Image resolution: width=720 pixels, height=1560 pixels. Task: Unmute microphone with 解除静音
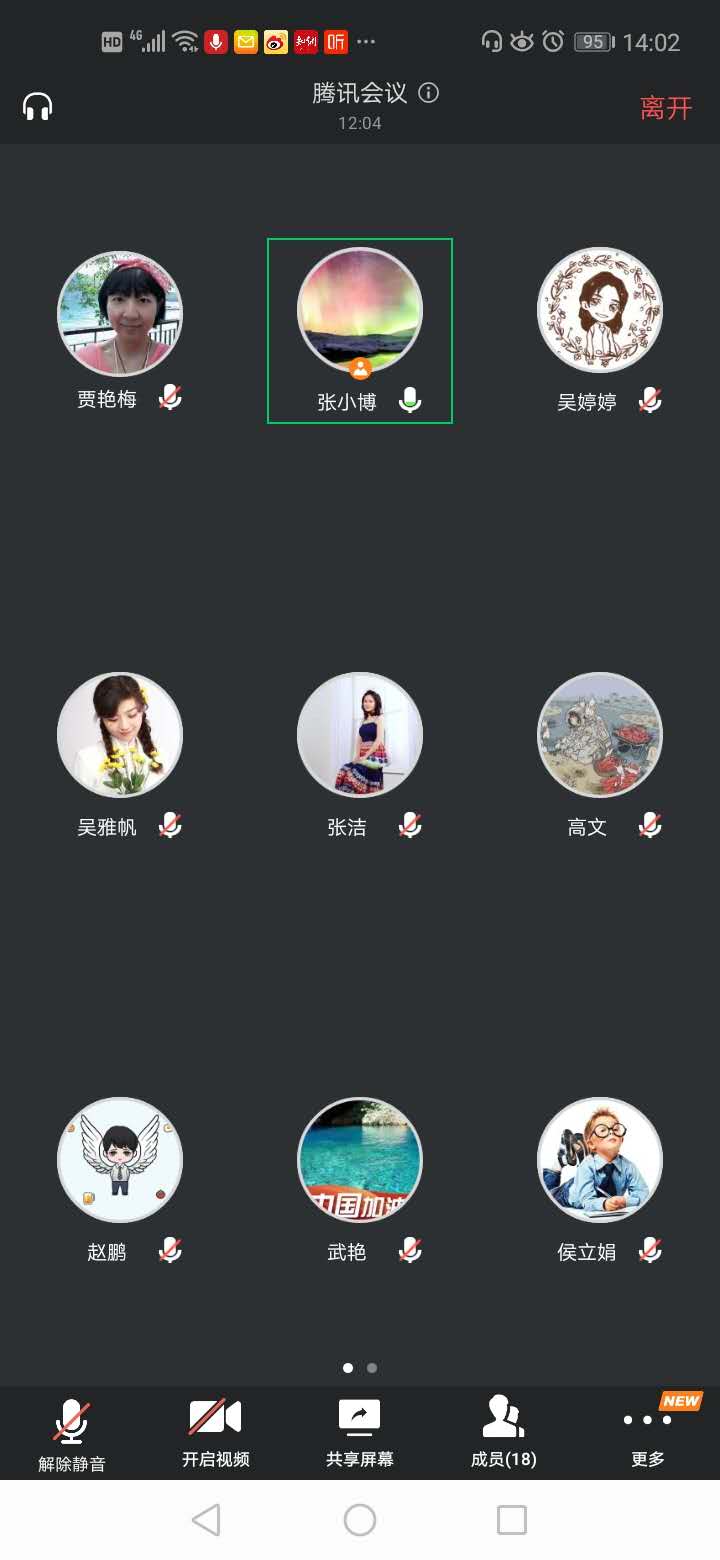[72, 1434]
